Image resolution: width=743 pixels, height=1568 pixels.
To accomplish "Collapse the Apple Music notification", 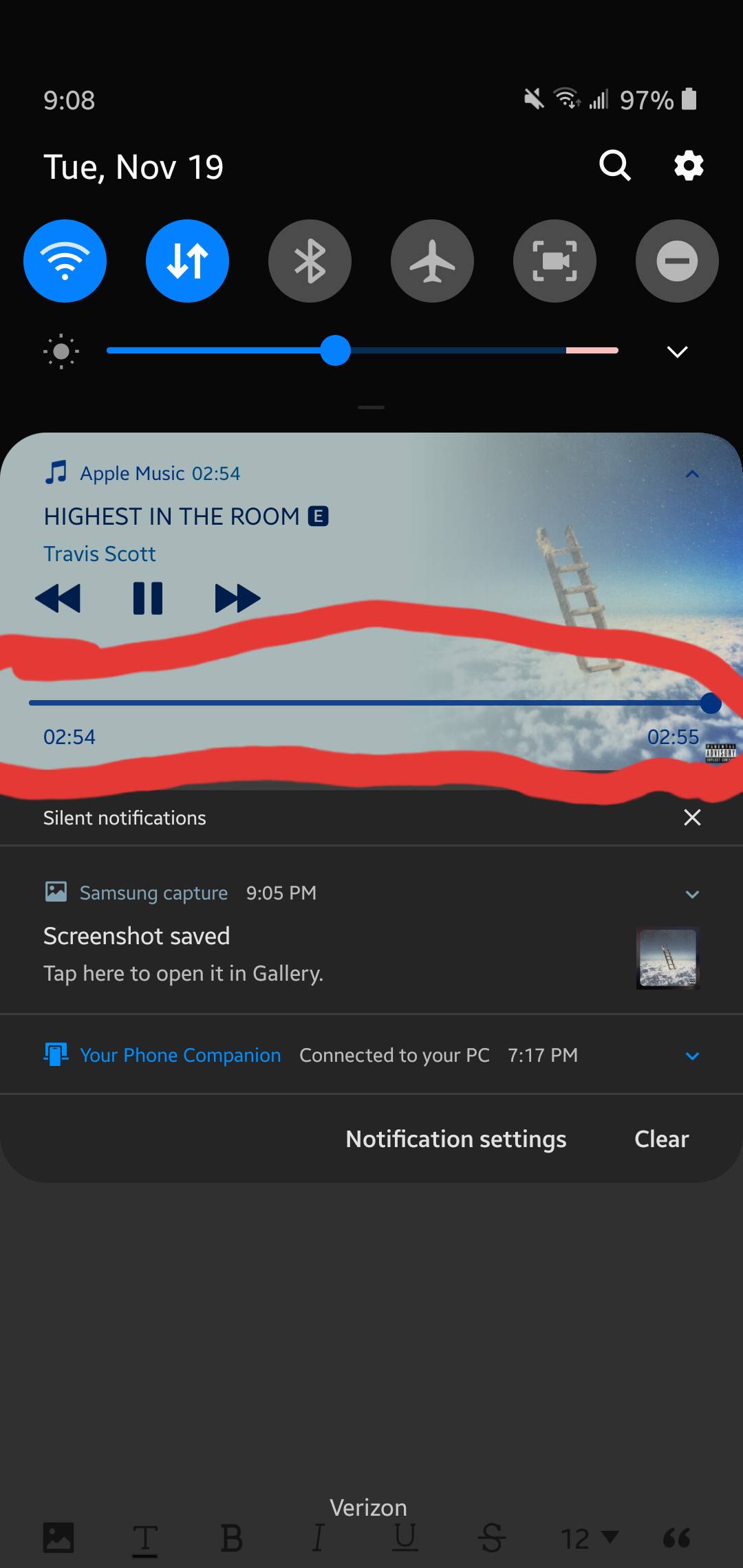I will coord(692,472).
